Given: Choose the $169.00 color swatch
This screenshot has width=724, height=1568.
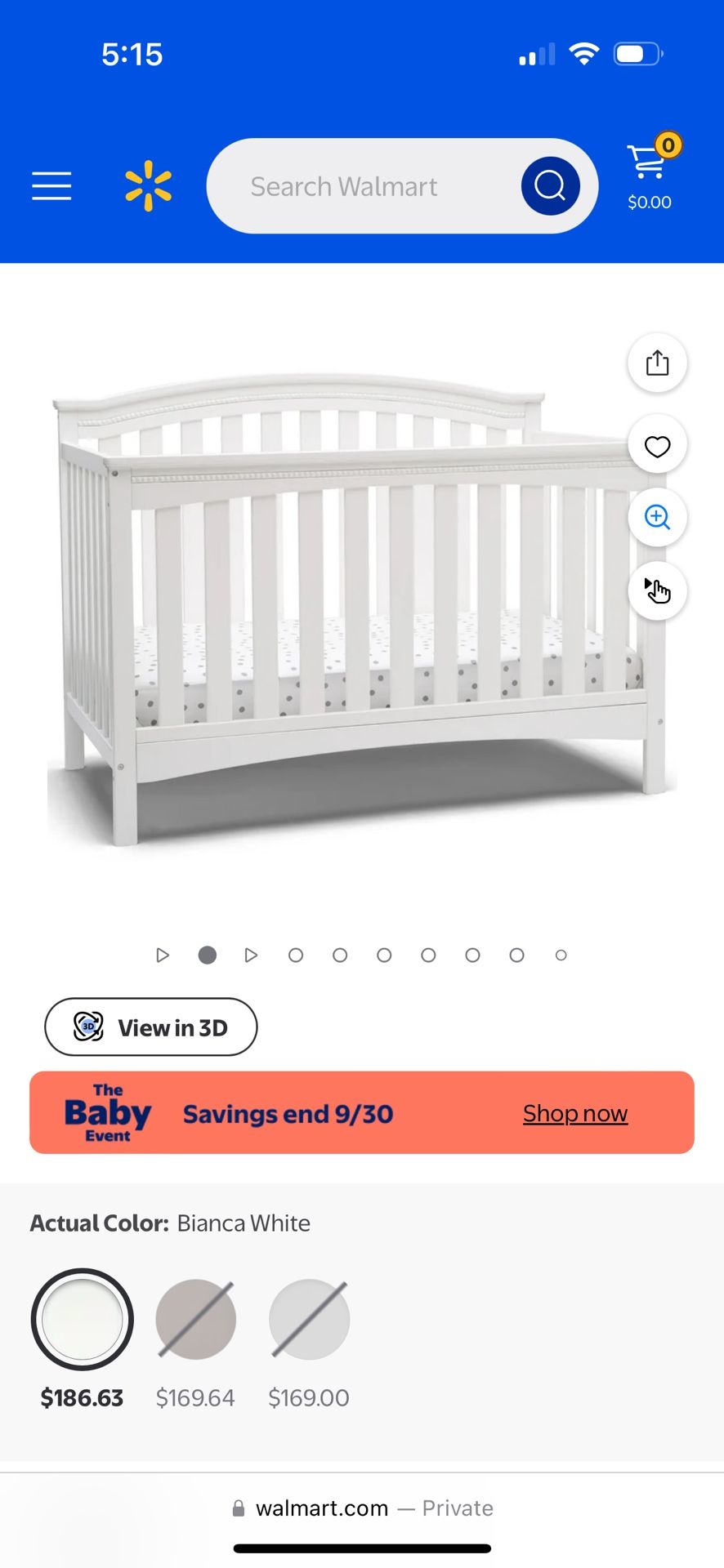Looking at the screenshot, I should pyautogui.click(x=309, y=1319).
